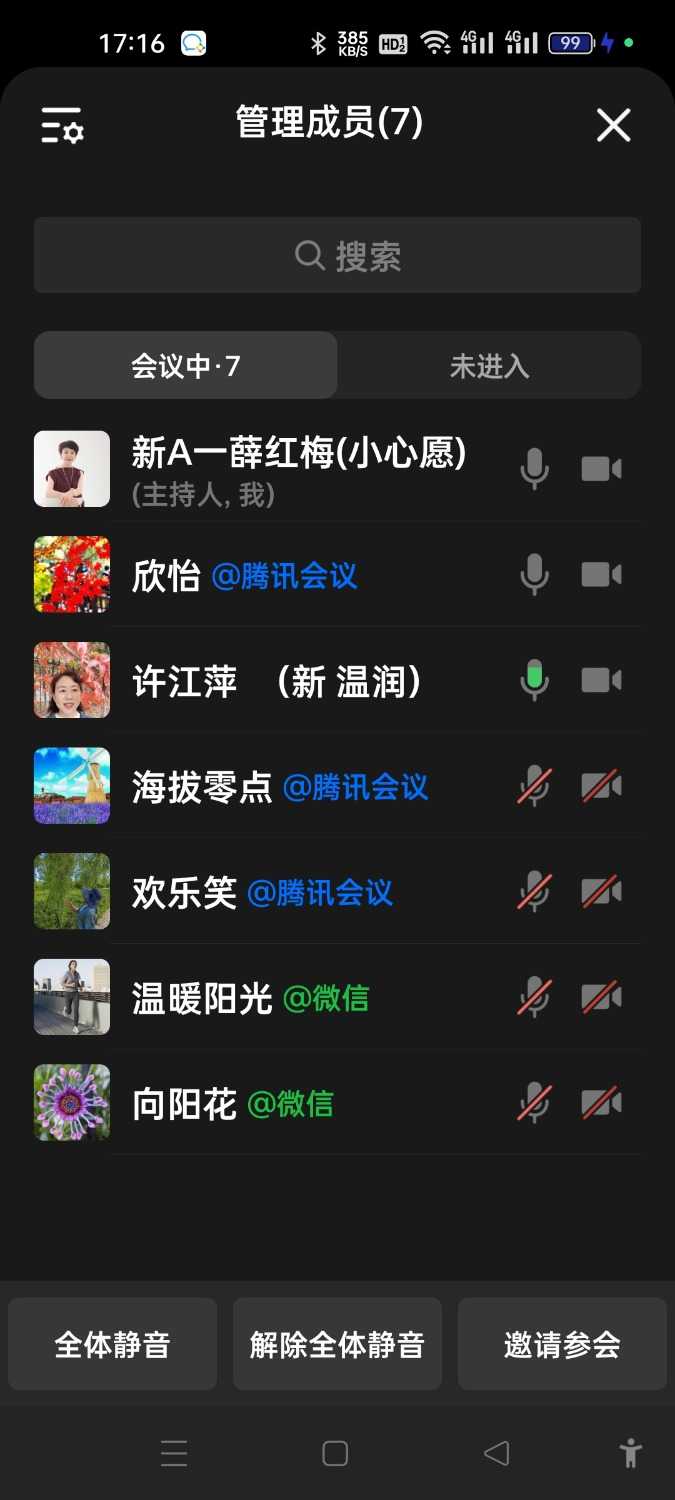Screen dimensions: 675x1500
Task: Switch to the 未进入 tab
Action: [488, 366]
